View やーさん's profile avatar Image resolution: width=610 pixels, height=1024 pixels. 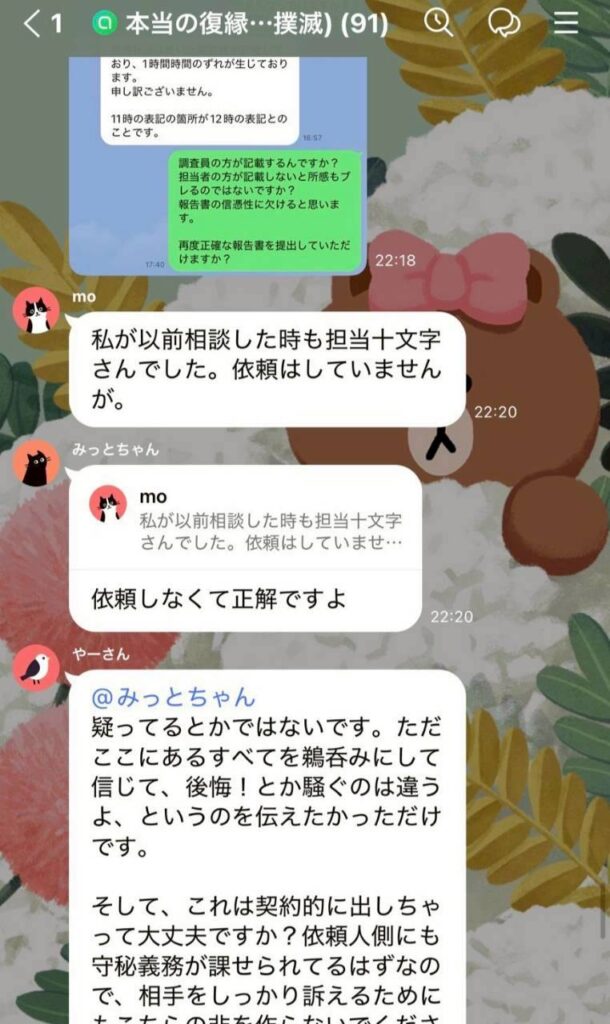tap(36, 669)
